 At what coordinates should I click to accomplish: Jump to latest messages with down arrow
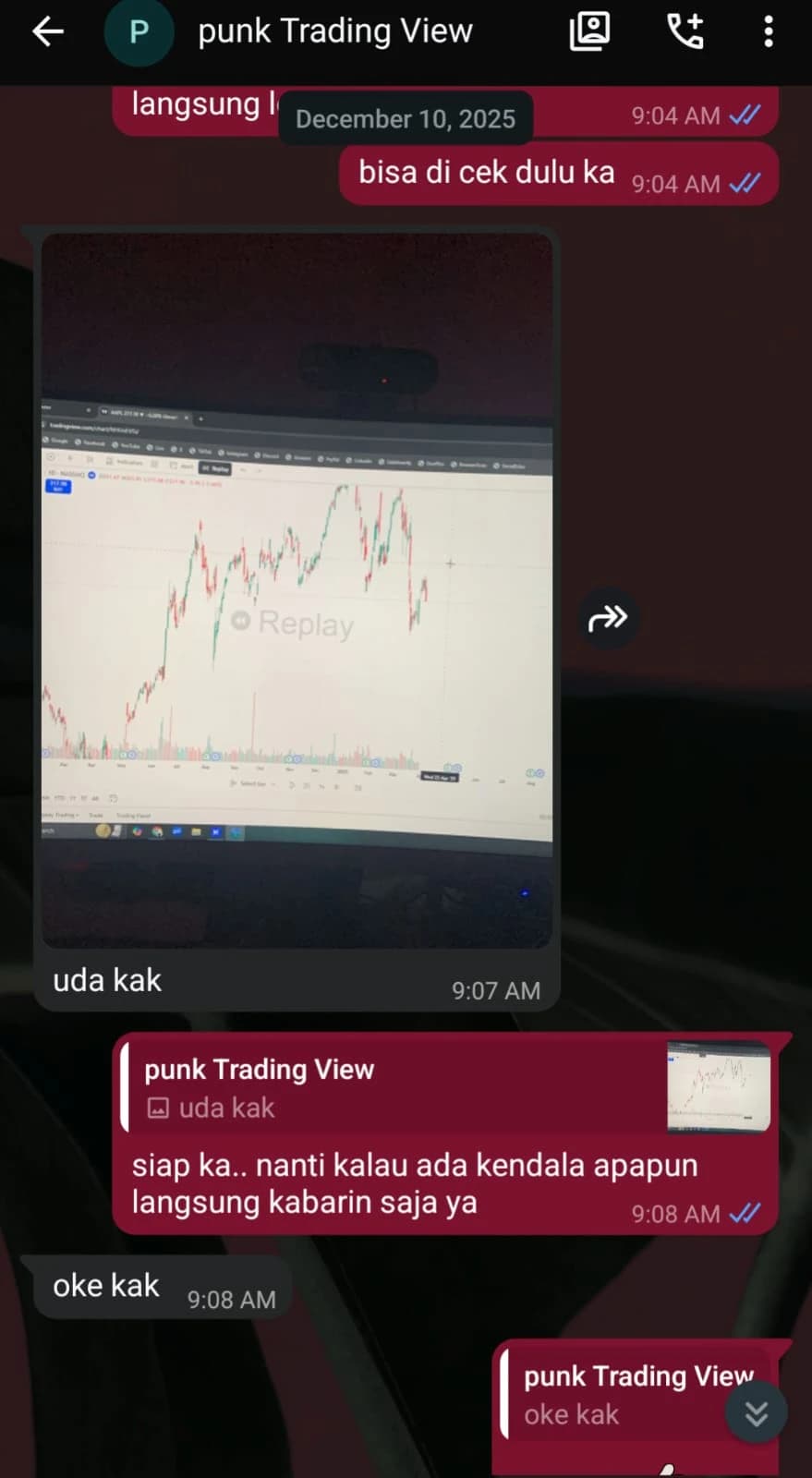[756, 1413]
